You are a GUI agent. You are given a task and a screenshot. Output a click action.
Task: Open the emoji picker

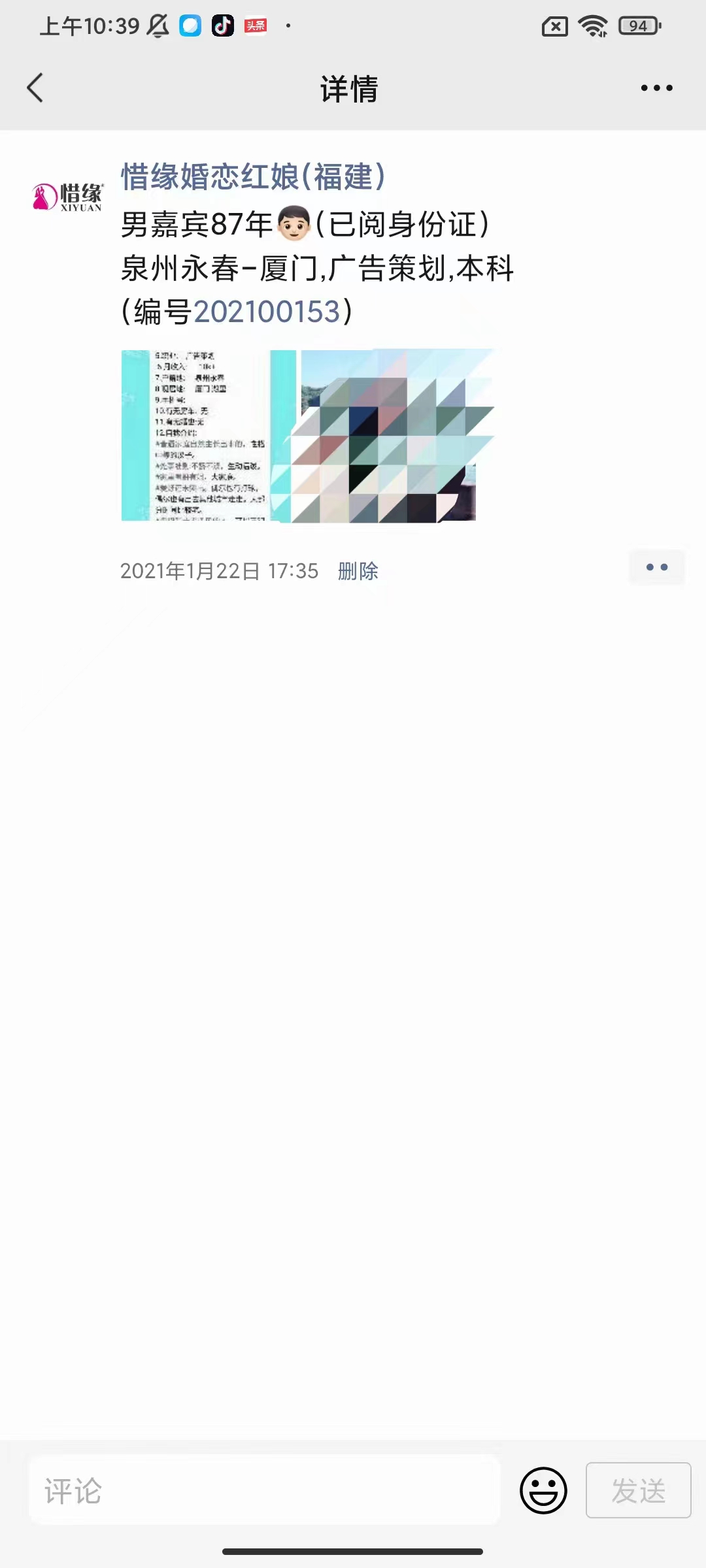(543, 1491)
